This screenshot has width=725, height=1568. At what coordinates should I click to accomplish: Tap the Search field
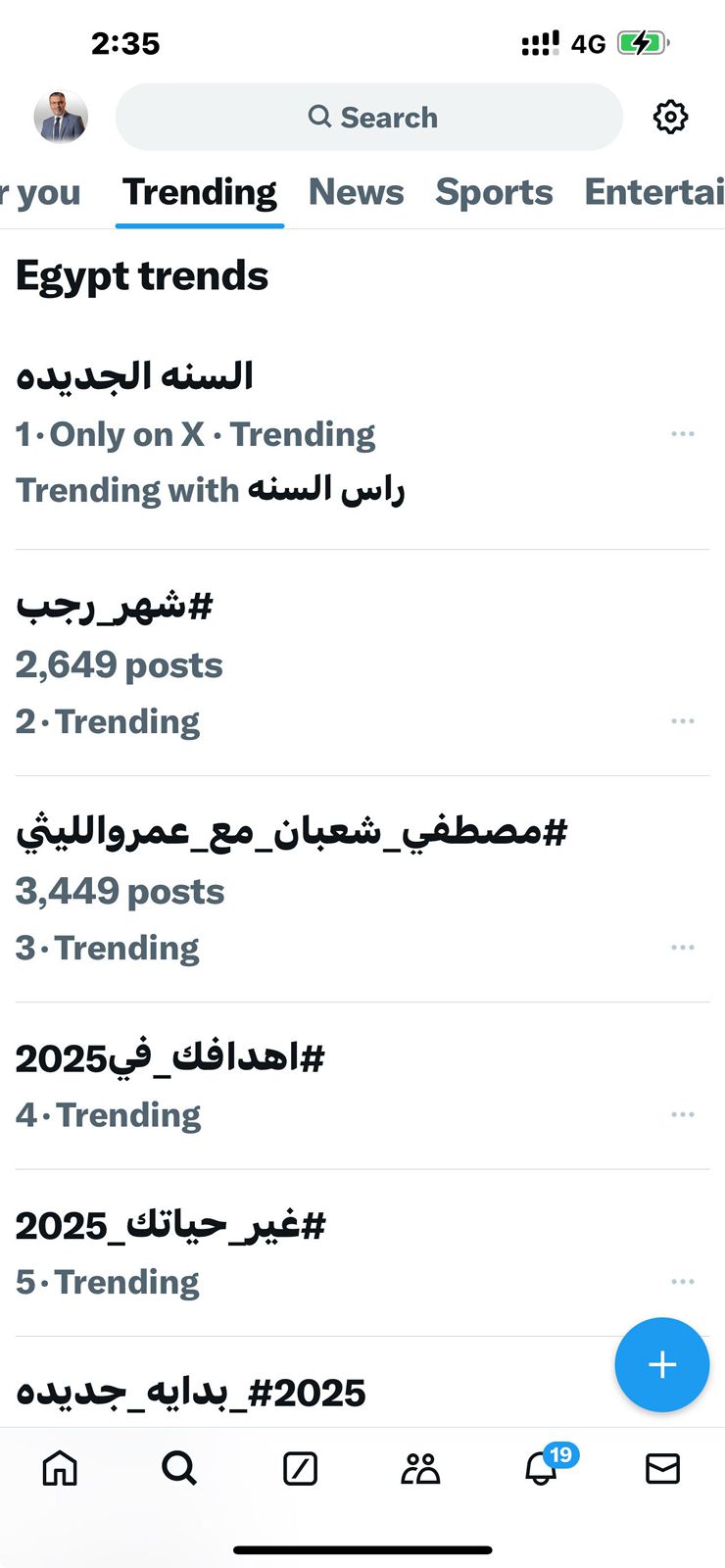369,117
